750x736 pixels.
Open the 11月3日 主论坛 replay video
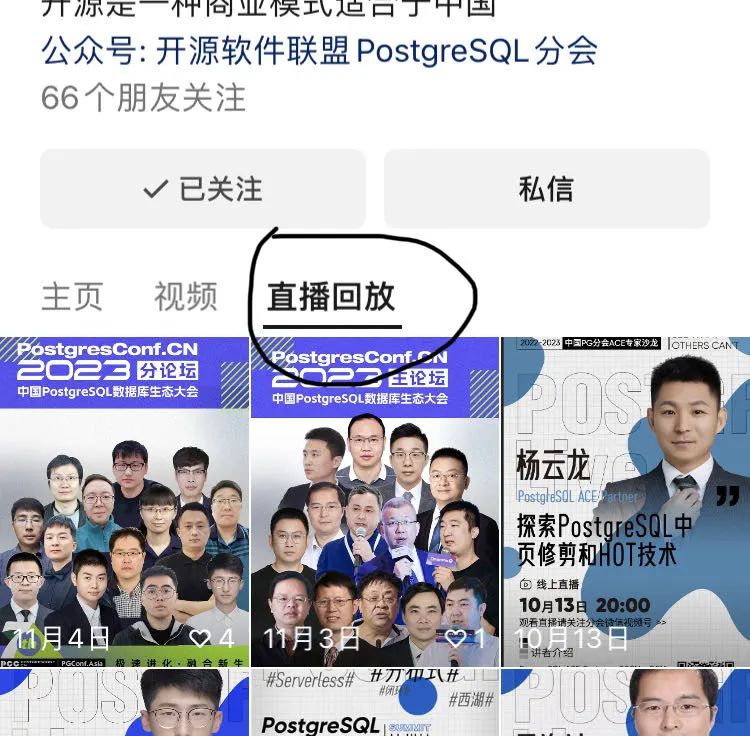[375, 500]
